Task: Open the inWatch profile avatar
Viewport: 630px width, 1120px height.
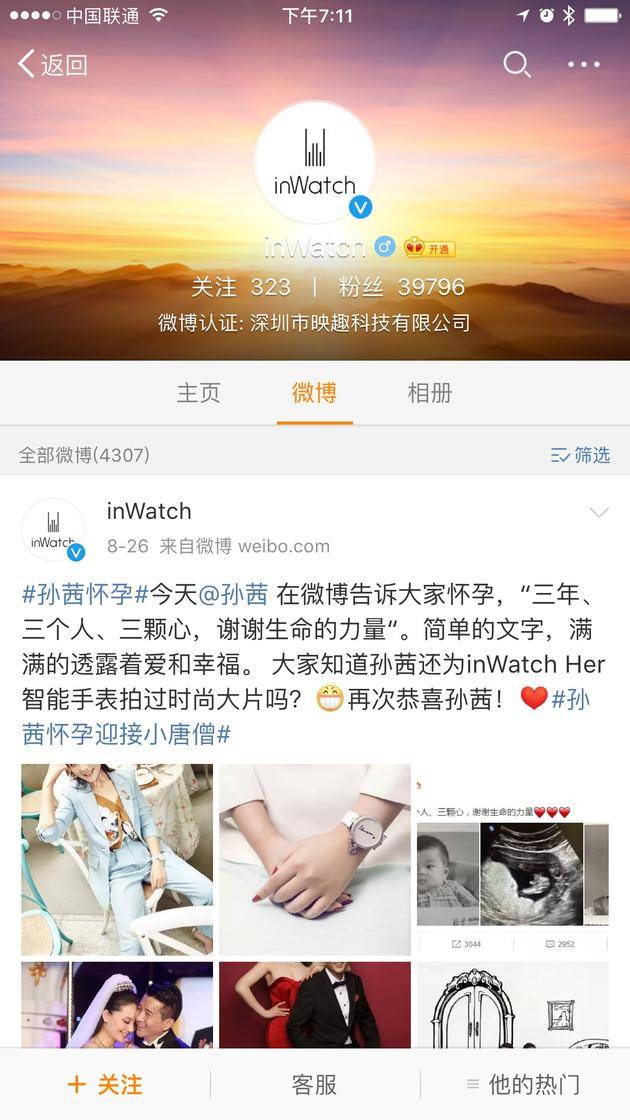Action: click(315, 162)
